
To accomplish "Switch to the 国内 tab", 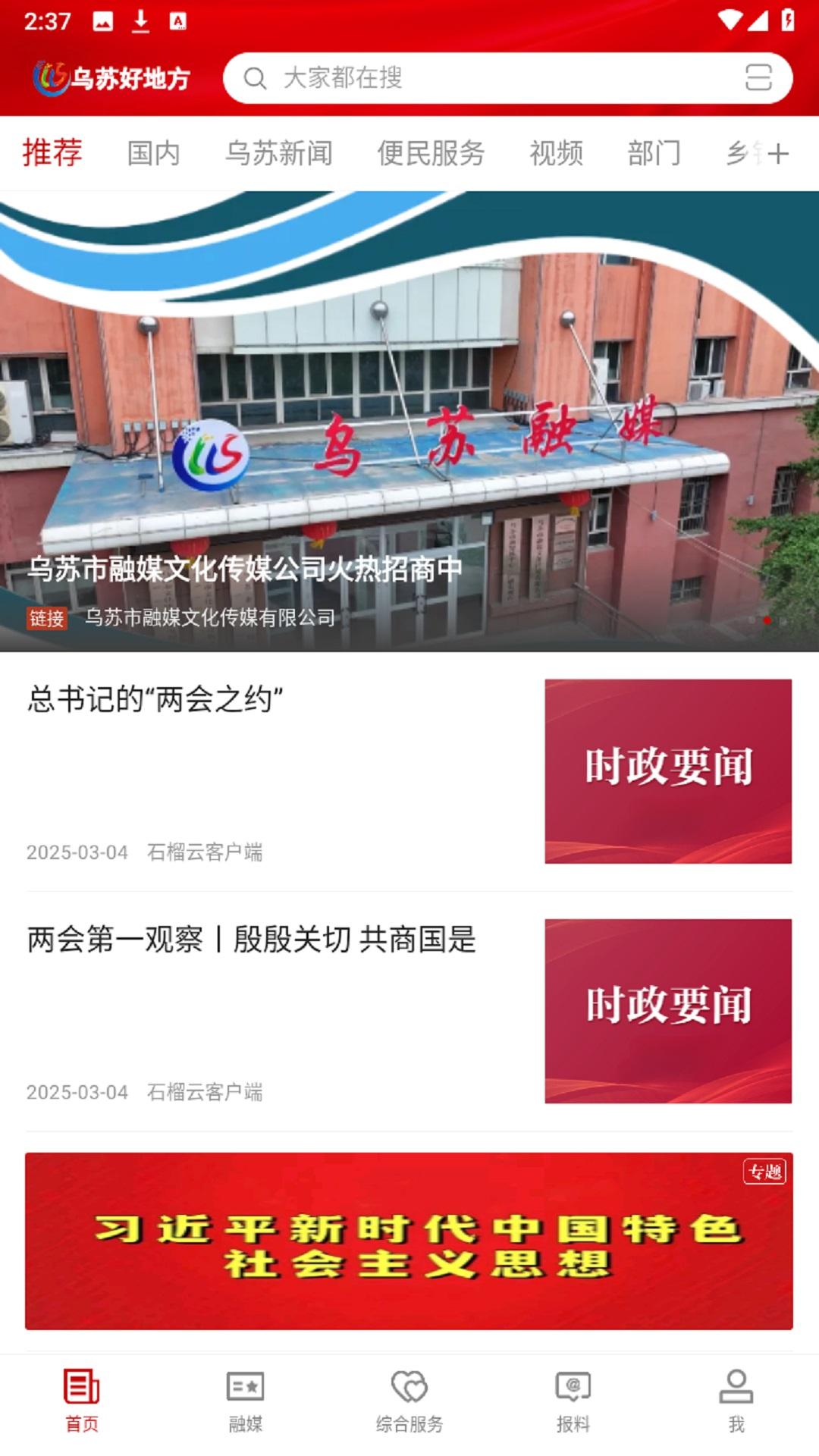I will tap(154, 153).
